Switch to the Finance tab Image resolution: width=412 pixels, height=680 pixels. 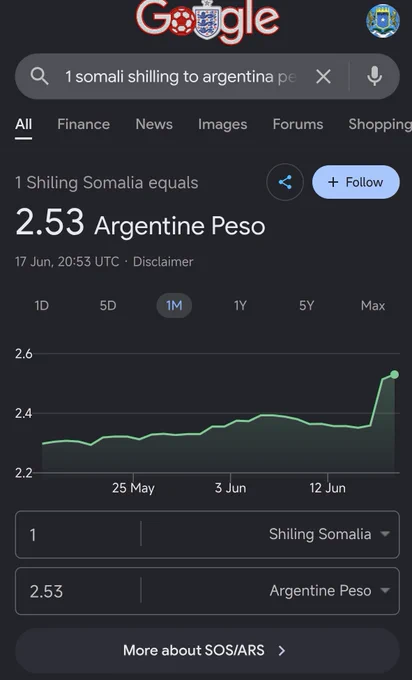pyautogui.click(x=83, y=124)
